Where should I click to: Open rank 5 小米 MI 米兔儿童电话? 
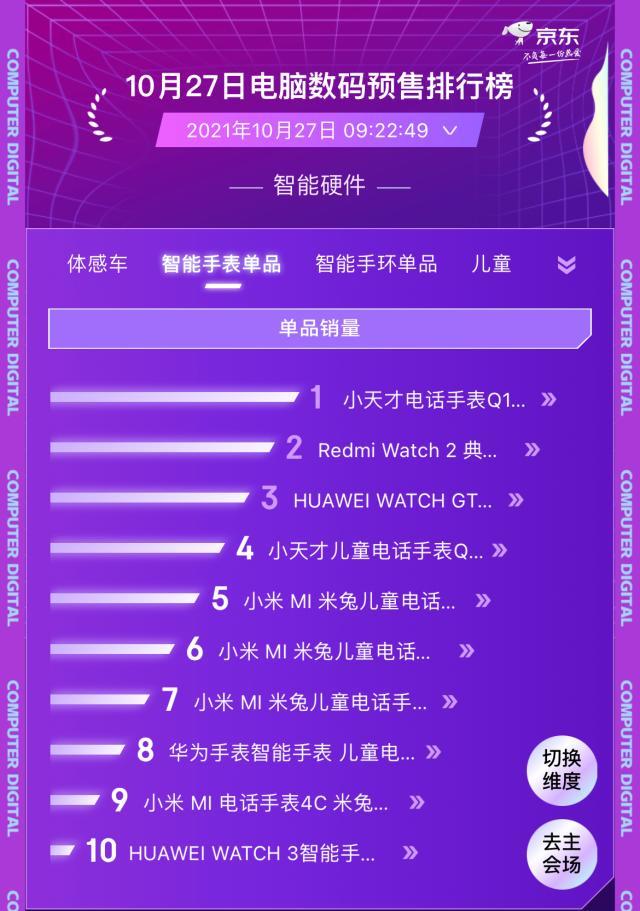point(349,601)
